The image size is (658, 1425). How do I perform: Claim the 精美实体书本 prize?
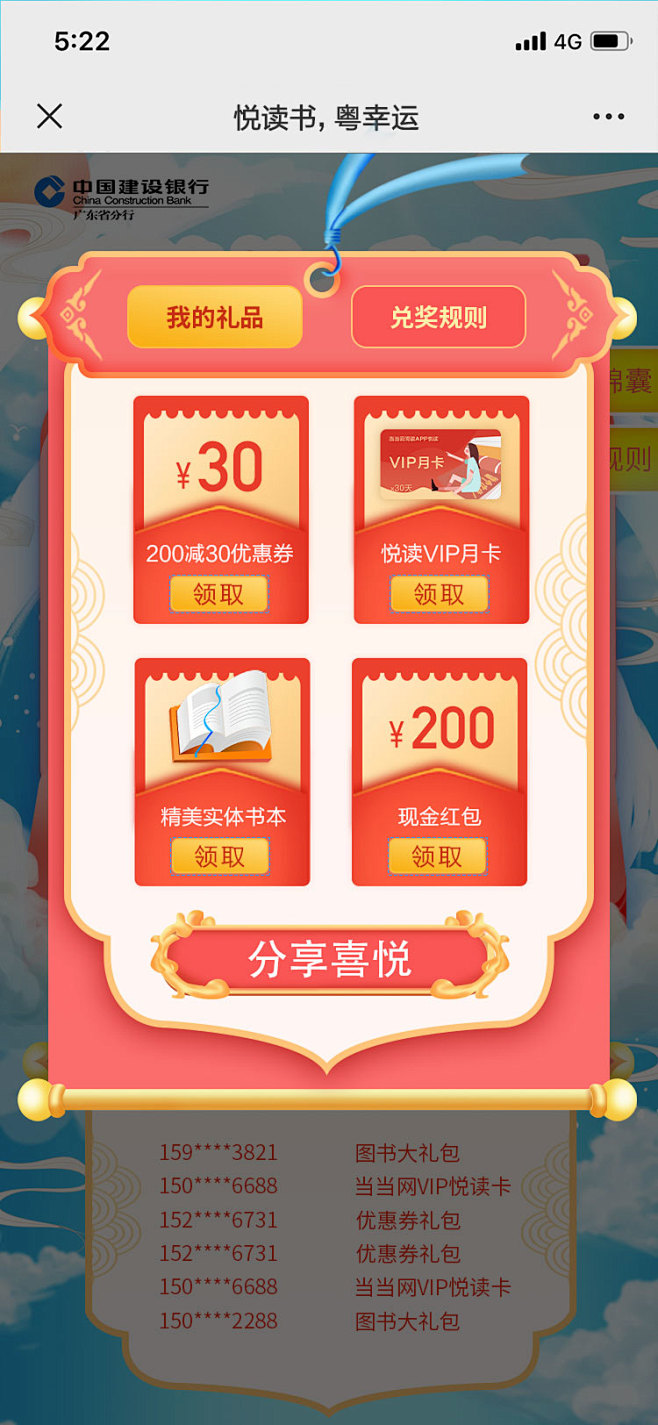coord(218,856)
